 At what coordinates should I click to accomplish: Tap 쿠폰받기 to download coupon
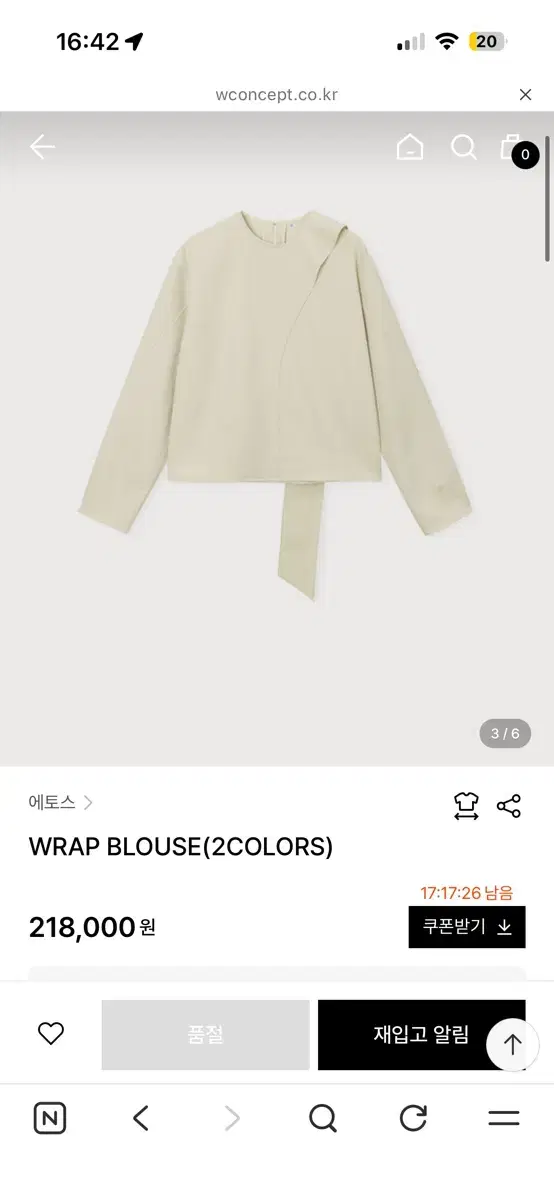pos(467,927)
